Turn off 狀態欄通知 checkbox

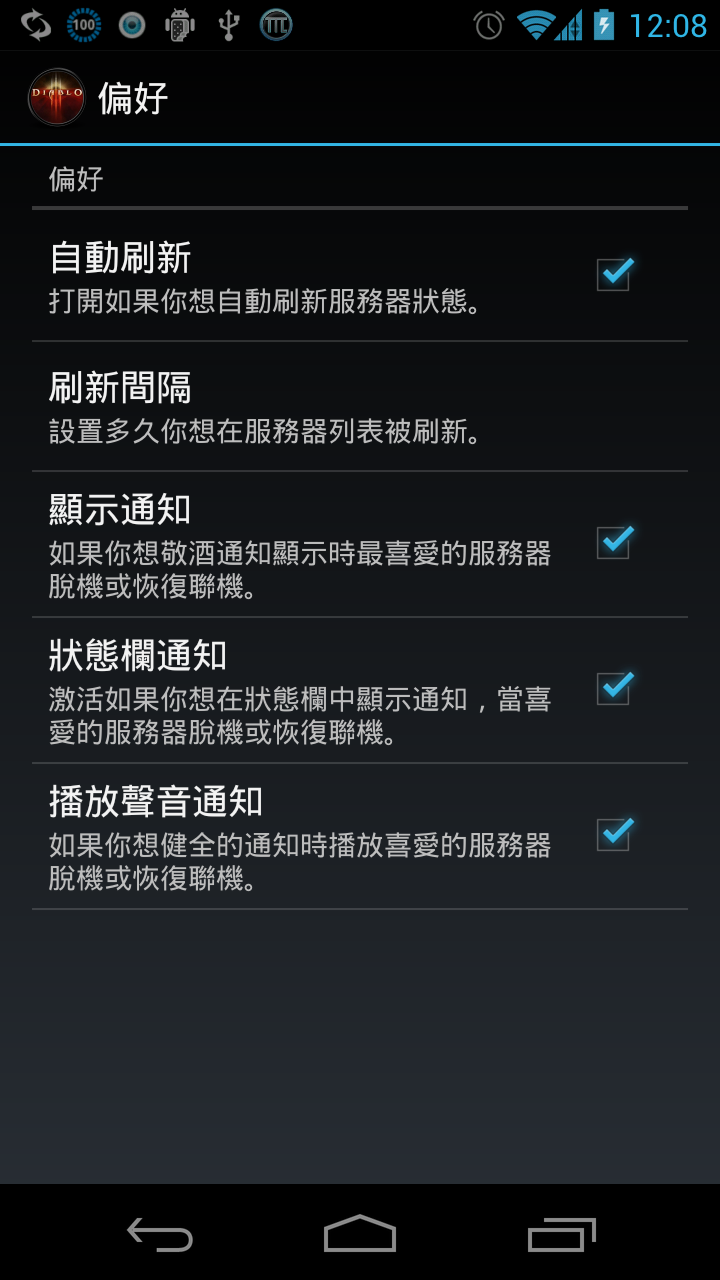613,689
